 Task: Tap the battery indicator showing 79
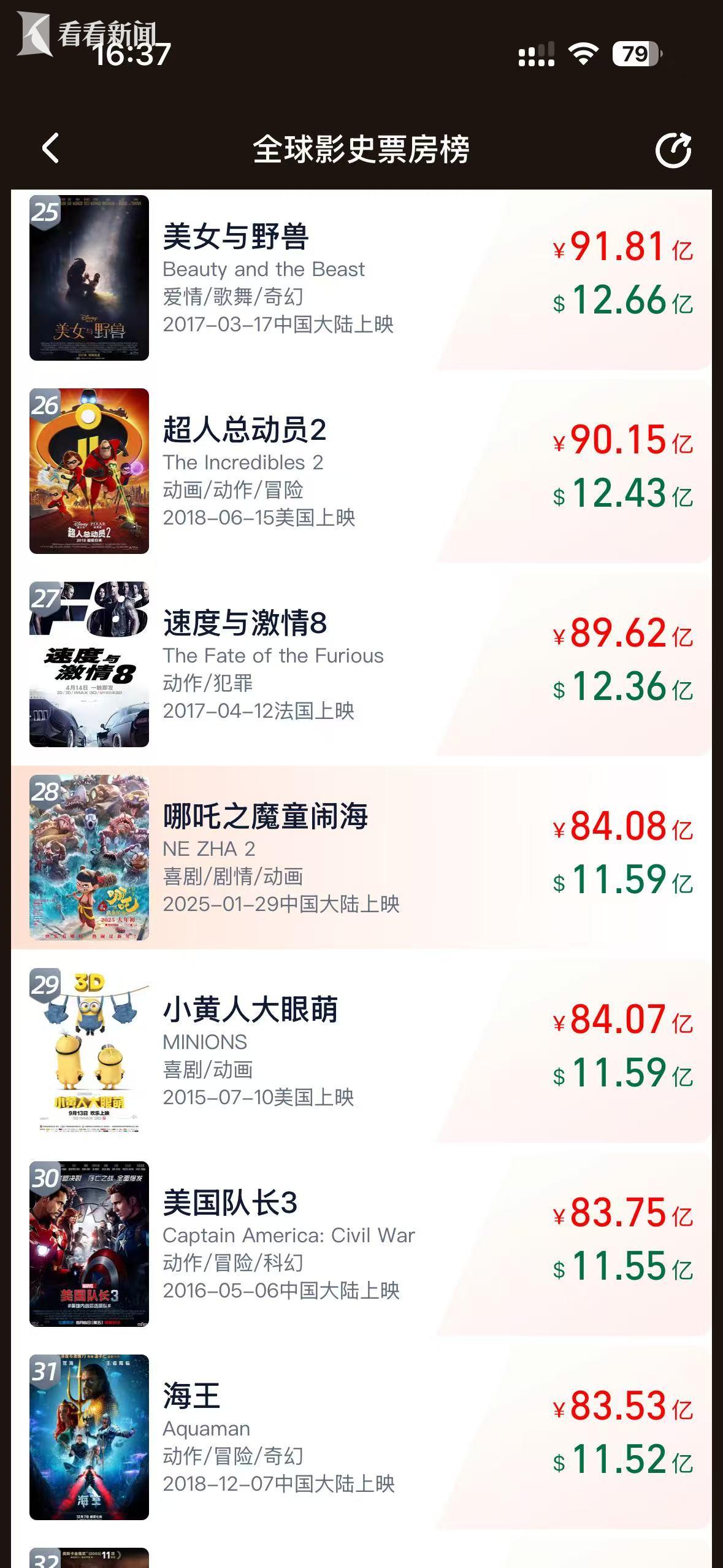pos(633,54)
